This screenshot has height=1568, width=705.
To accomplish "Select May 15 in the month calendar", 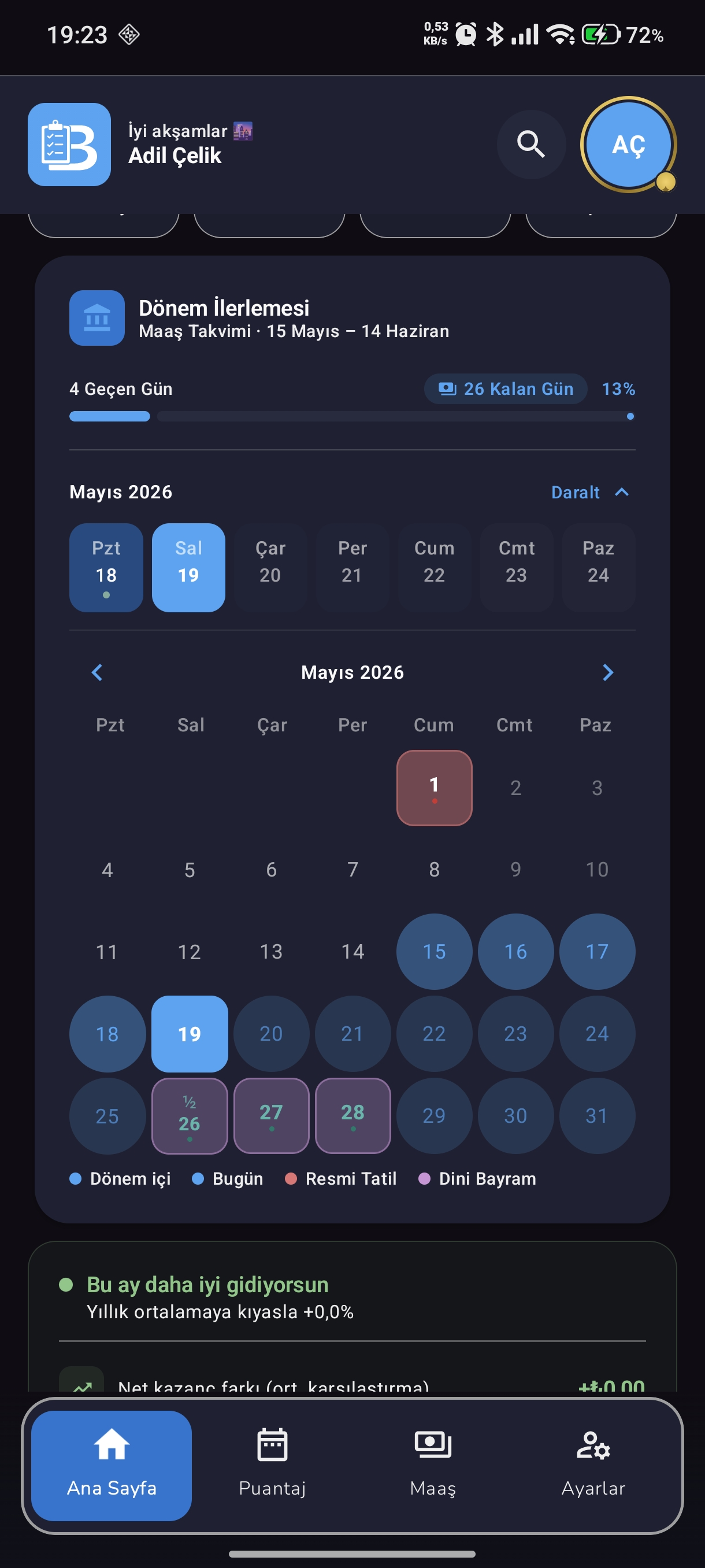I will (x=435, y=952).
